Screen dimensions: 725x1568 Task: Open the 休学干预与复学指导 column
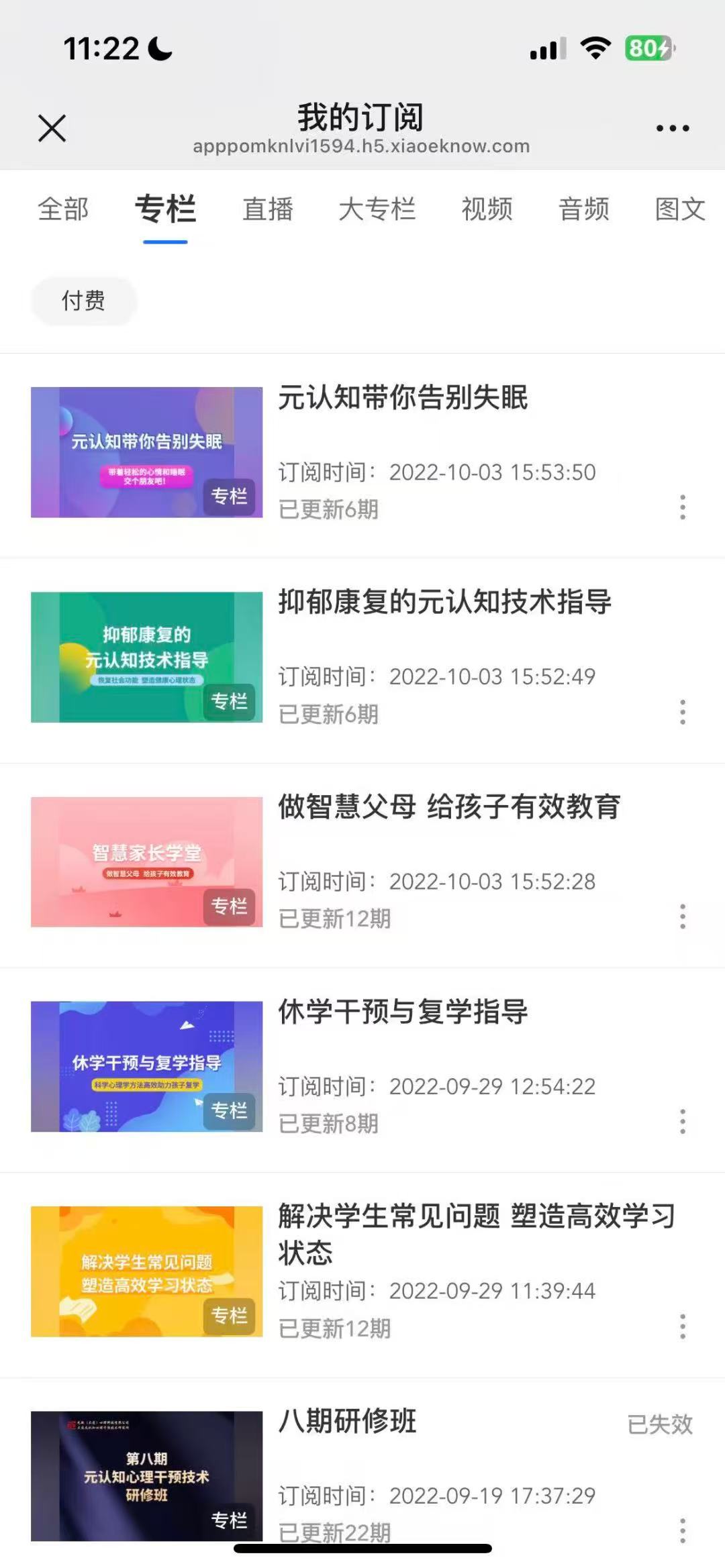(x=403, y=1012)
